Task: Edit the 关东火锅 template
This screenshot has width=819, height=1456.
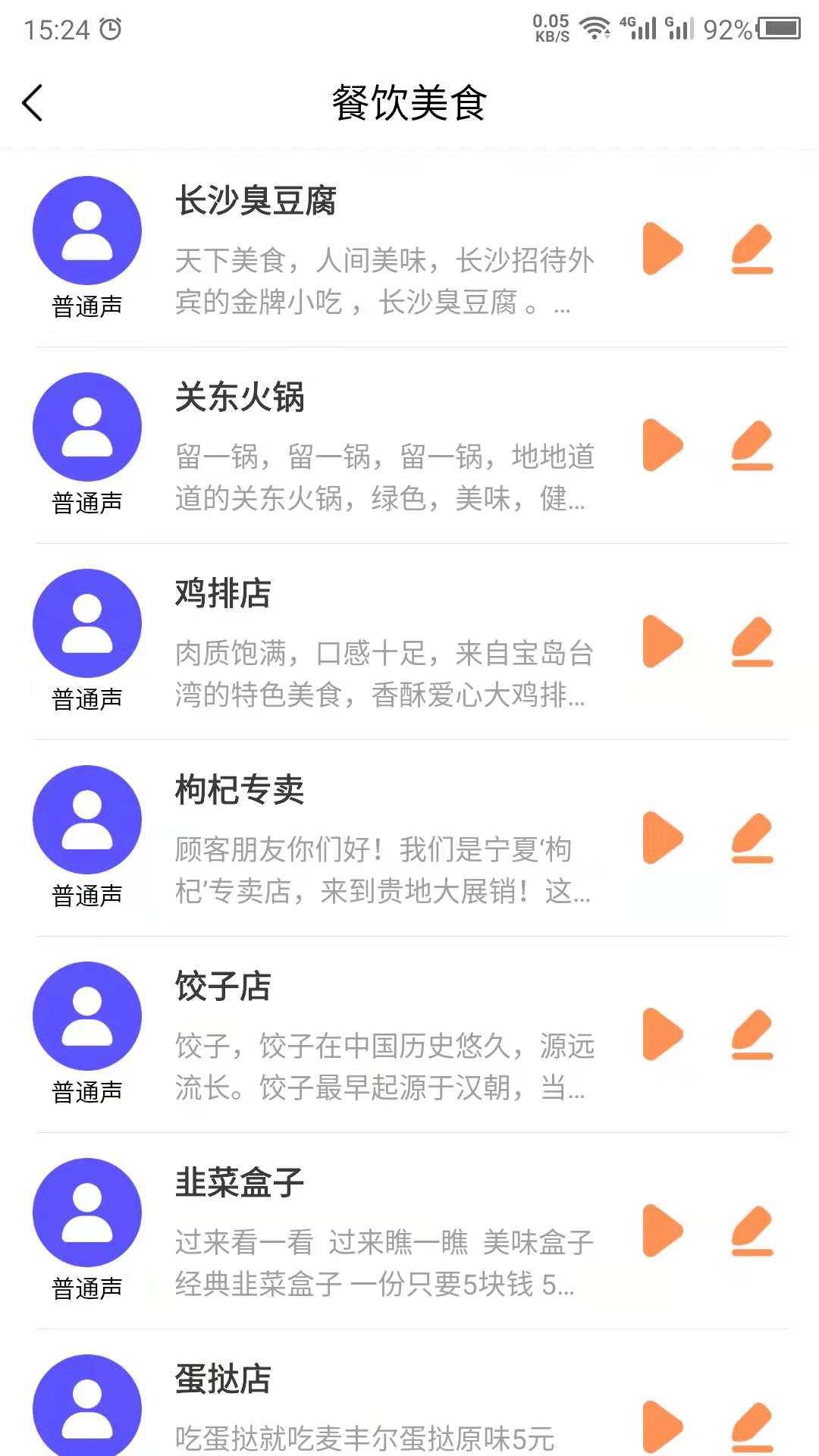Action: (x=752, y=445)
